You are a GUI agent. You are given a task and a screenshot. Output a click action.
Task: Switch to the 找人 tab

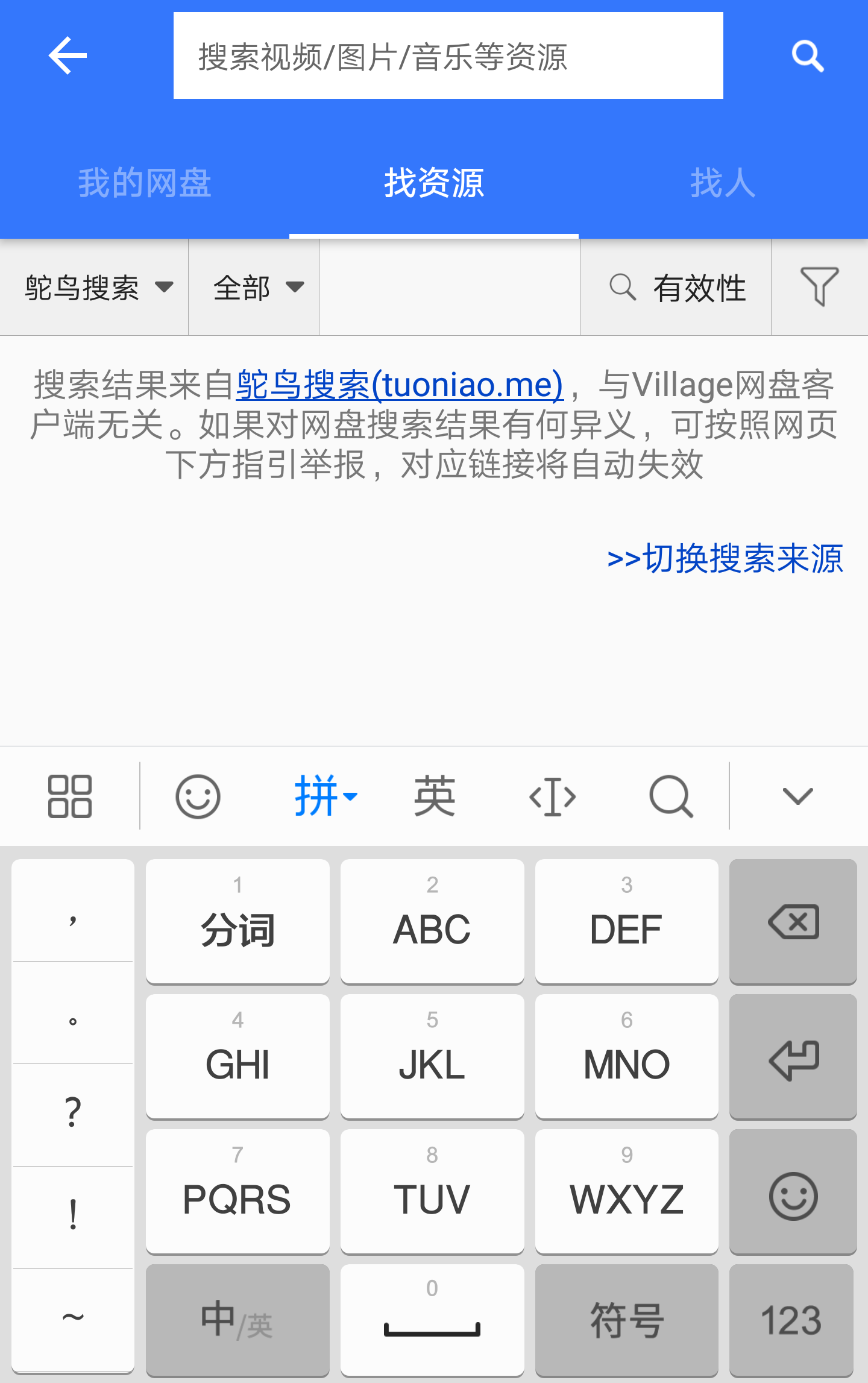point(723,183)
